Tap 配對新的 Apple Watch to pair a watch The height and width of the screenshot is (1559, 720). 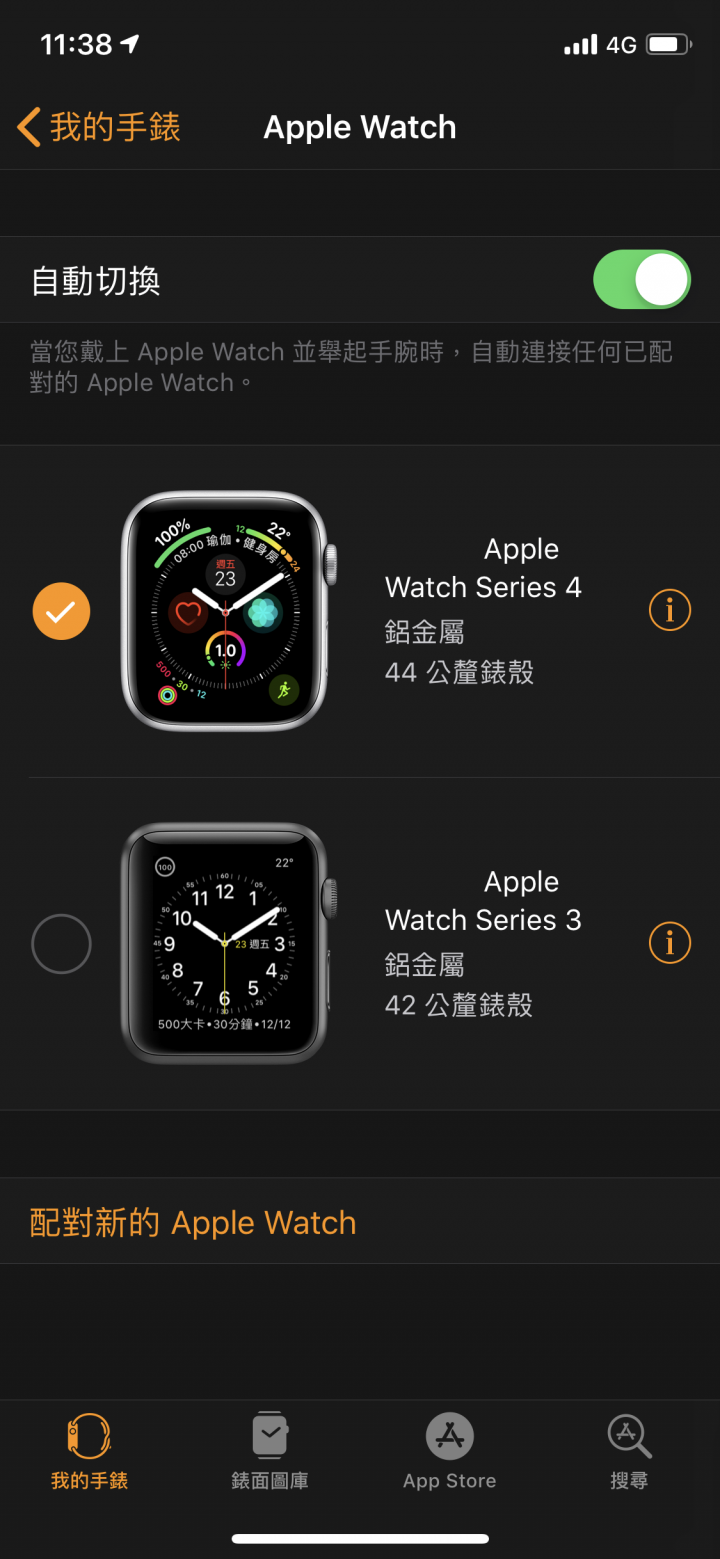click(192, 1221)
